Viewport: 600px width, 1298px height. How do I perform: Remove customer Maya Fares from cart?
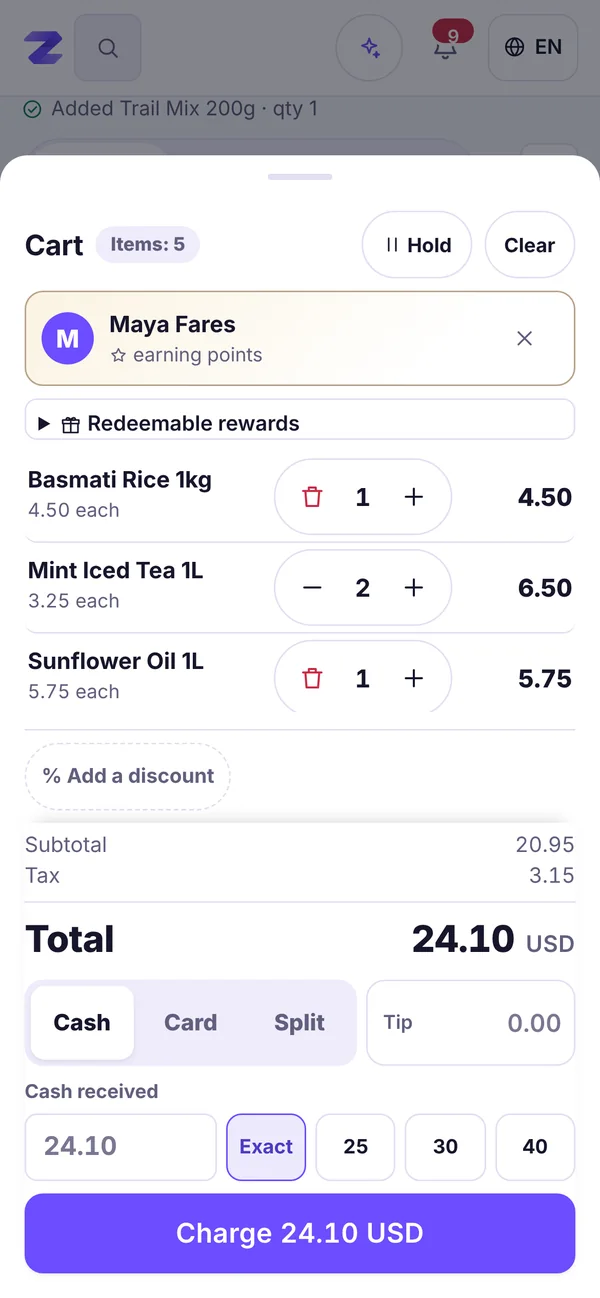click(524, 339)
